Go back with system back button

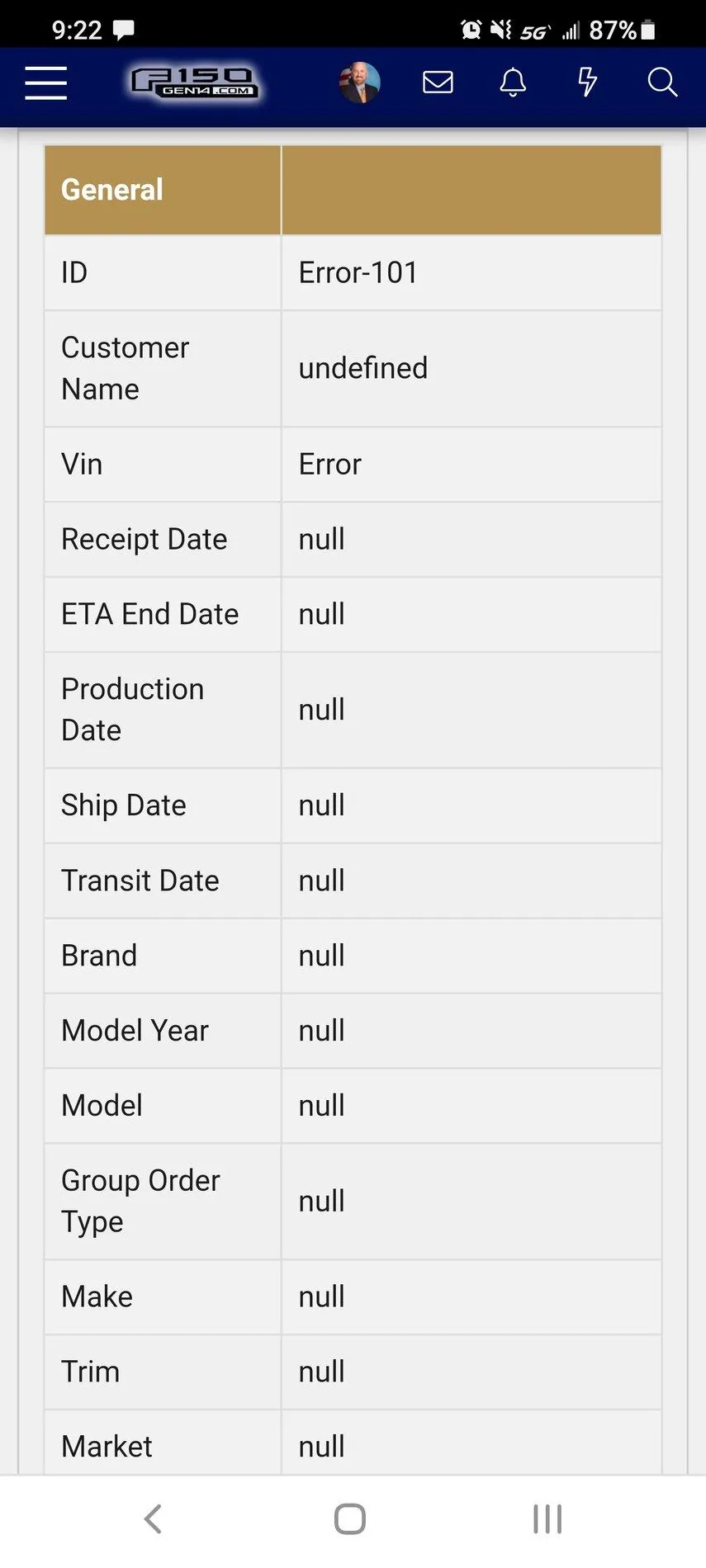coord(153,1518)
